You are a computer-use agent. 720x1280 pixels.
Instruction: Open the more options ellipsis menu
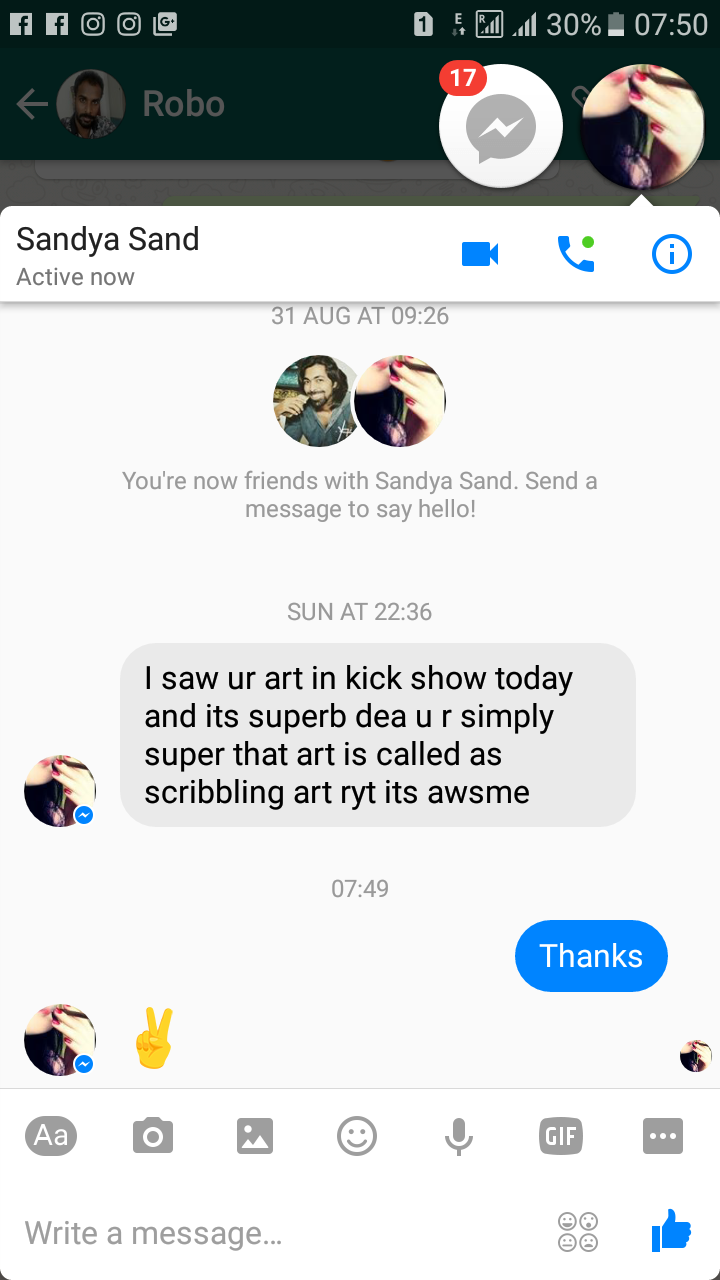[662, 1135]
